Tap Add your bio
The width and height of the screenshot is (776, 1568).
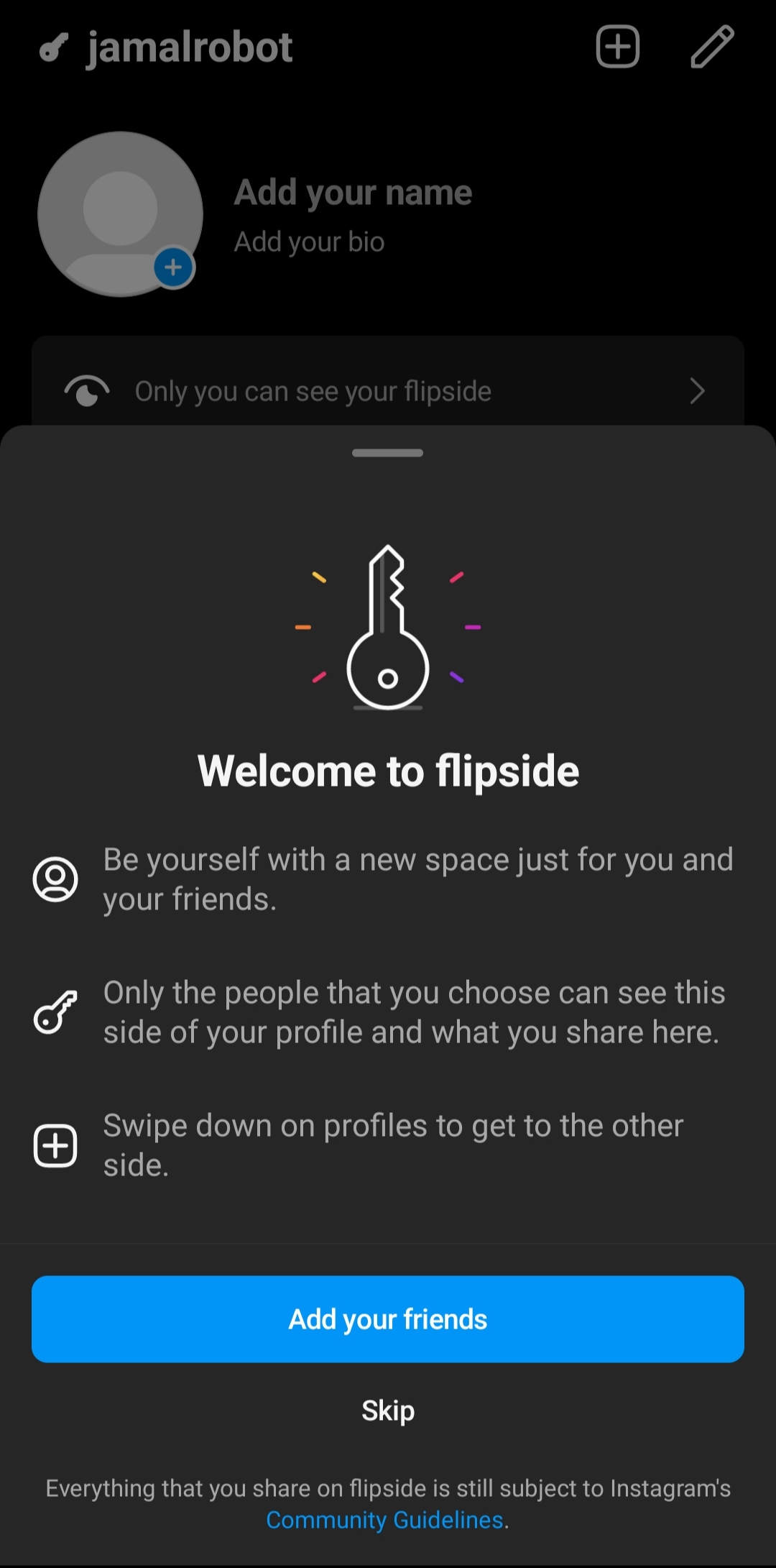pyautogui.click(x=309, y=242)
